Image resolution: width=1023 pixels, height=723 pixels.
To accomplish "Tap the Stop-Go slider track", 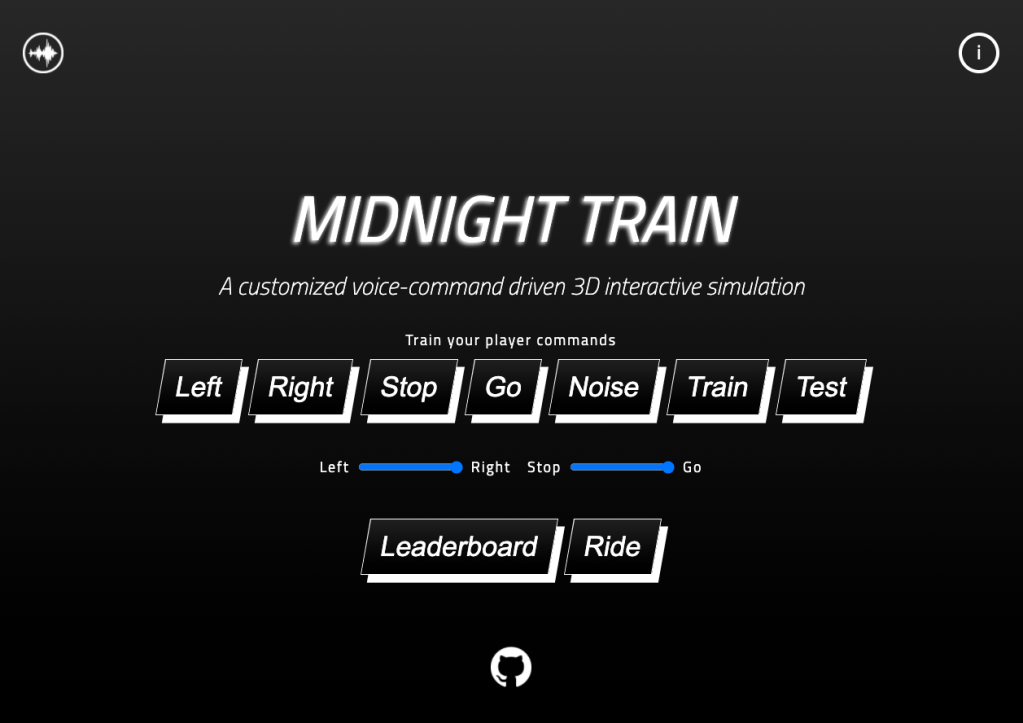I will [619, 467].
